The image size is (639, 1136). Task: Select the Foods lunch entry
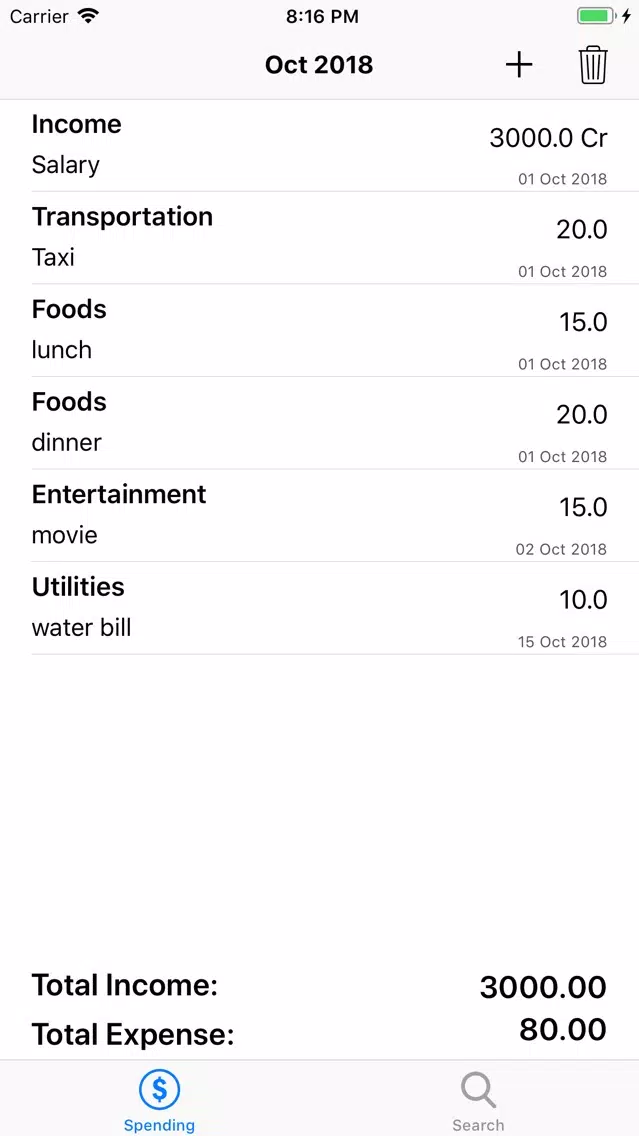tap(320, 331)
